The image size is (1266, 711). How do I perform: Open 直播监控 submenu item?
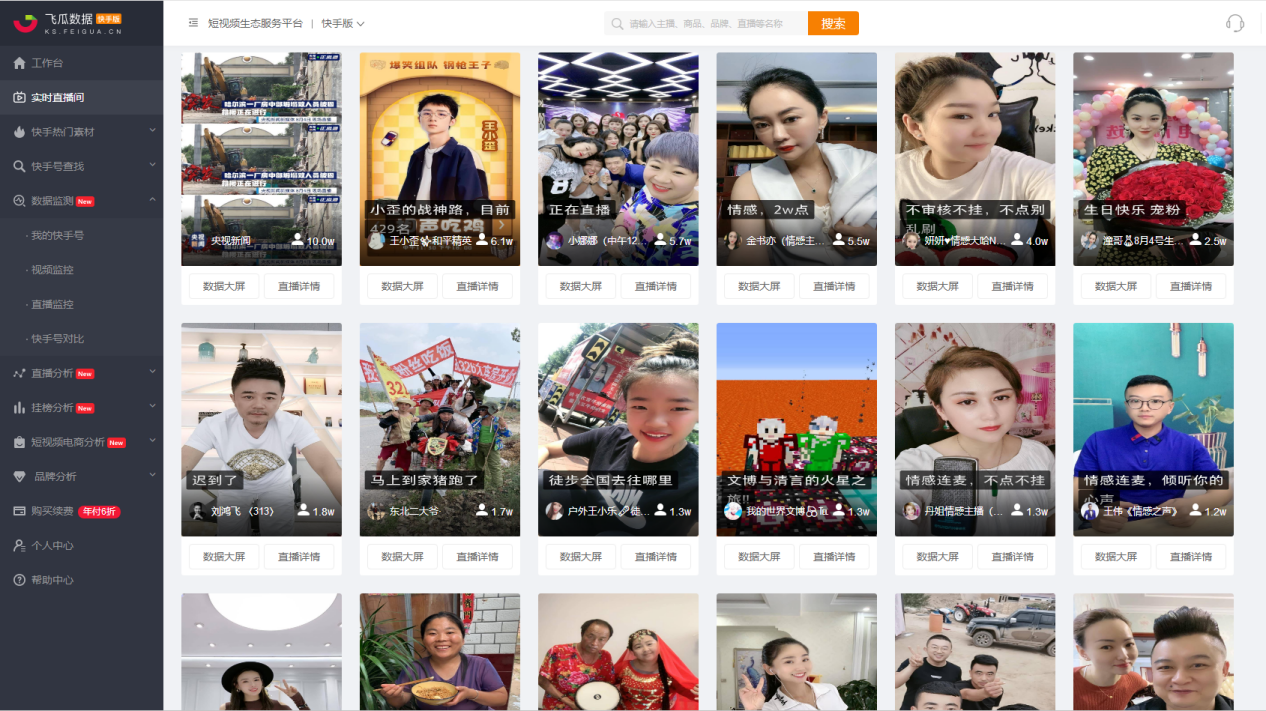click(52, 304)
